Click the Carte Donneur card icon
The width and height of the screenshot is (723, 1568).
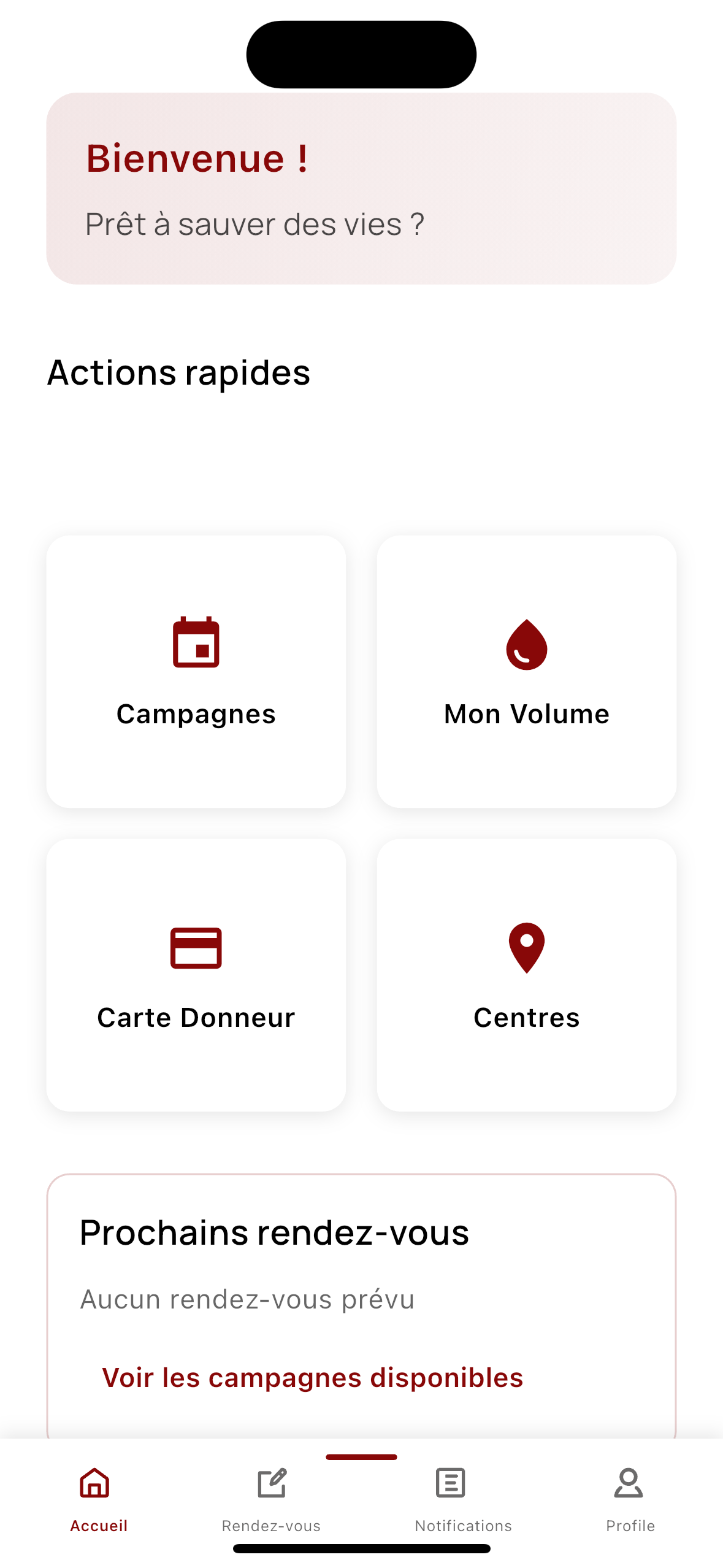pos(197,949)
